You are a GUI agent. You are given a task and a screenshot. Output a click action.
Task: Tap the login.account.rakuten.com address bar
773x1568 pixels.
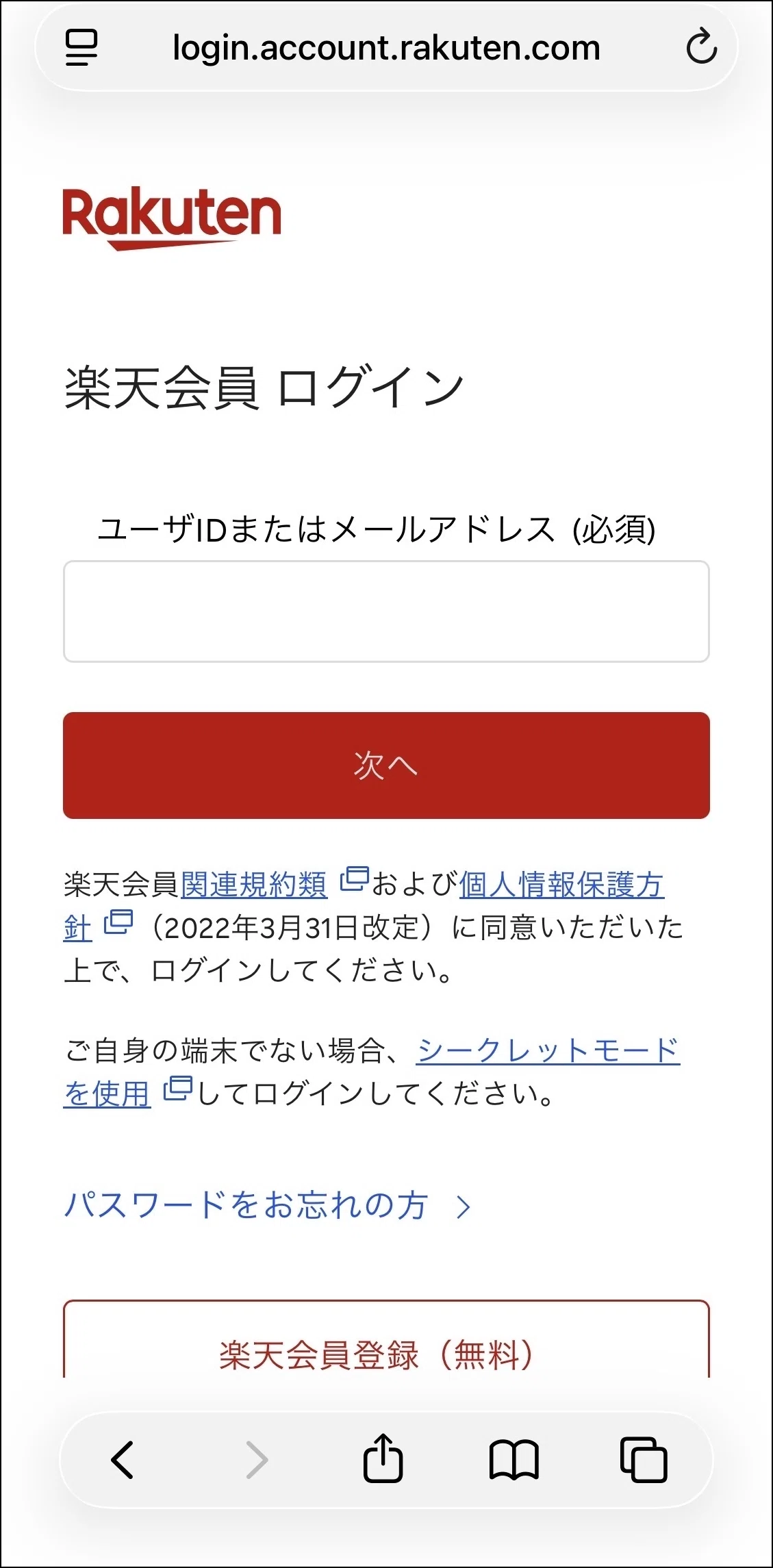[x=386, y=48]
